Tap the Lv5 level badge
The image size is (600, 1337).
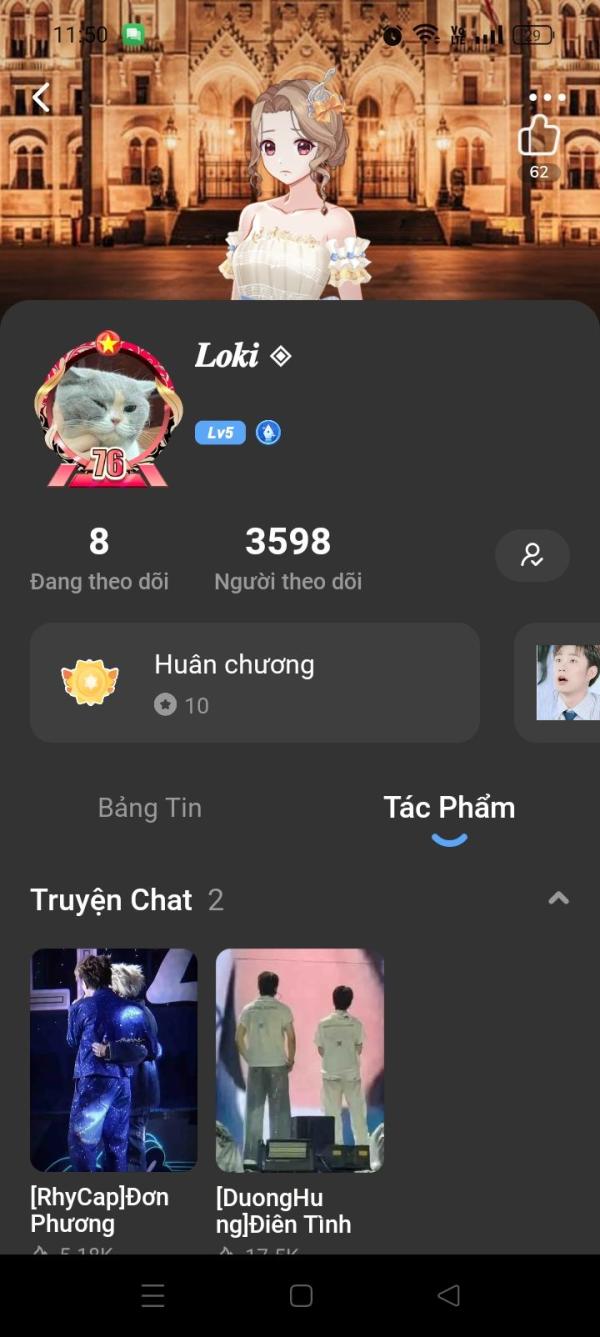[x=220, y=433]
